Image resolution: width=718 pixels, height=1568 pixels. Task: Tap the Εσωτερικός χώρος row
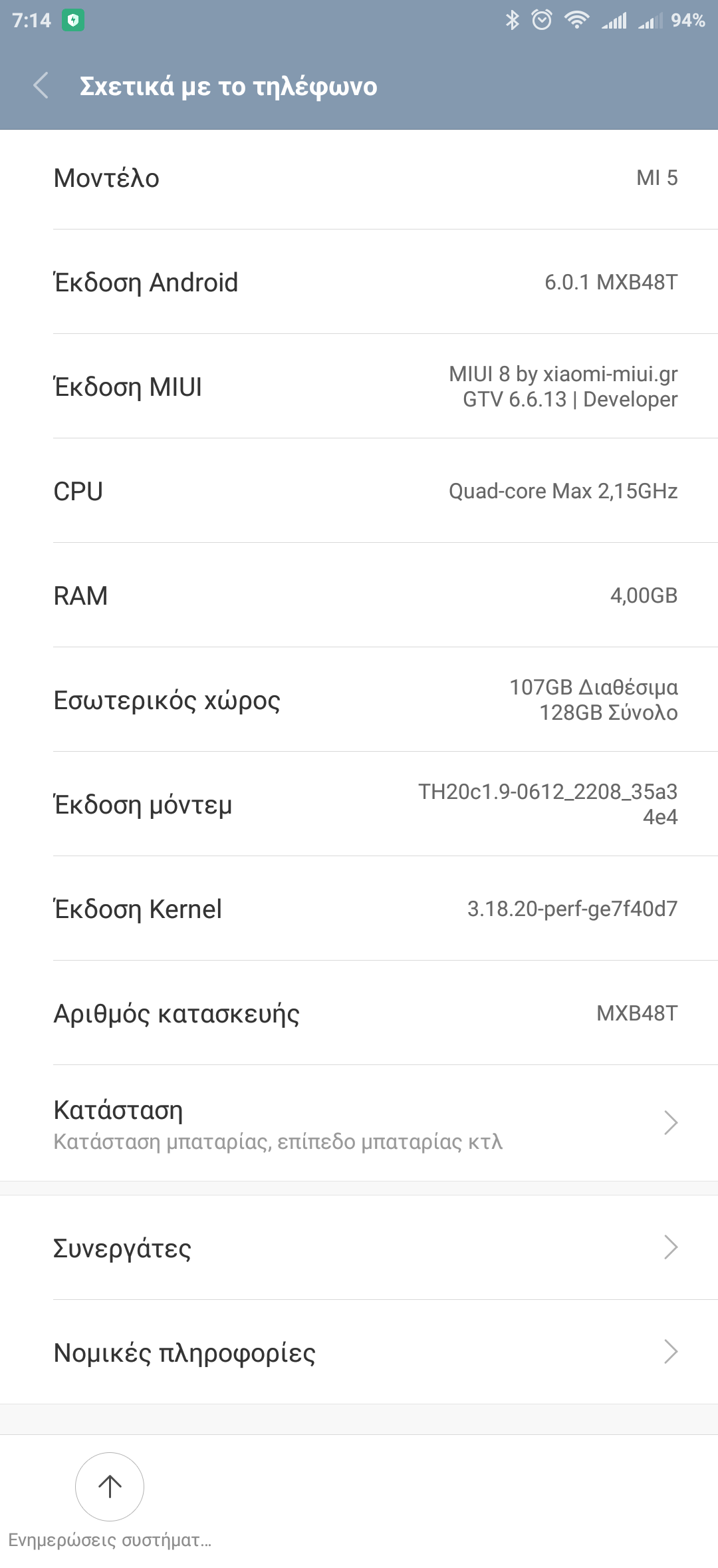click(x=359, y=700)
